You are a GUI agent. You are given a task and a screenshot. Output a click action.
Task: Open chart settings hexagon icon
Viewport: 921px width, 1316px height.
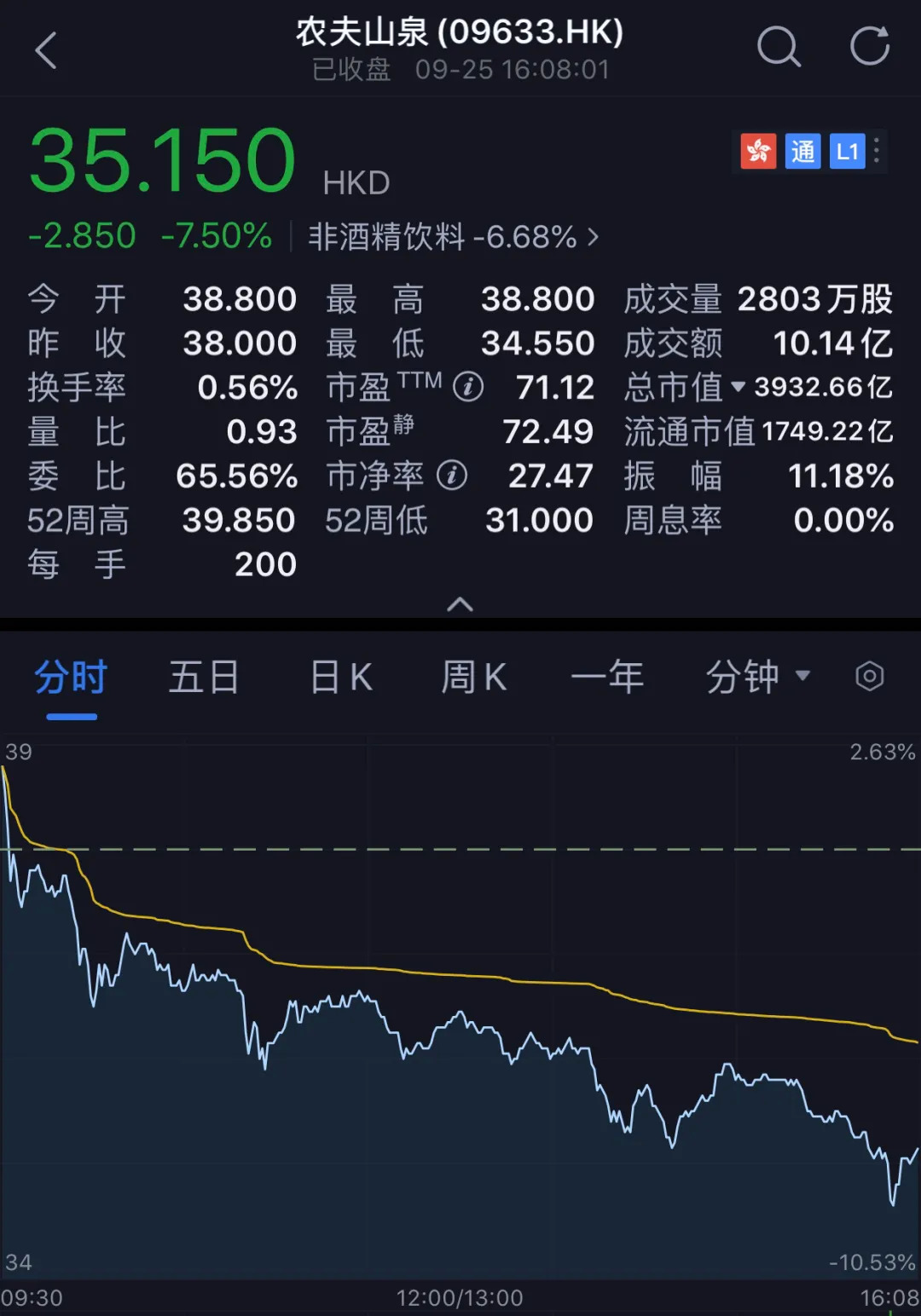click(869, 677)
